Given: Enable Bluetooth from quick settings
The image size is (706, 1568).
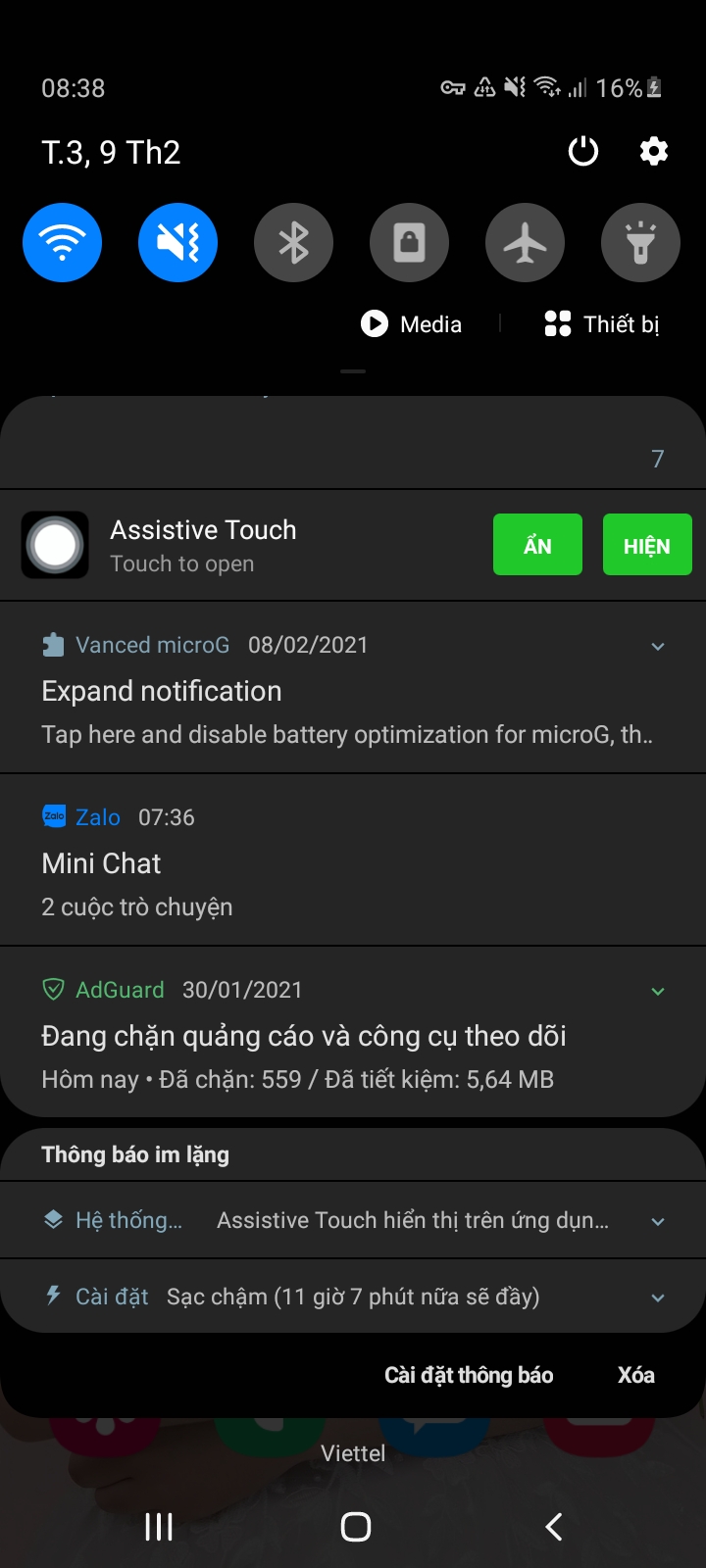Looking at the screenshot, I should [293, 242].
